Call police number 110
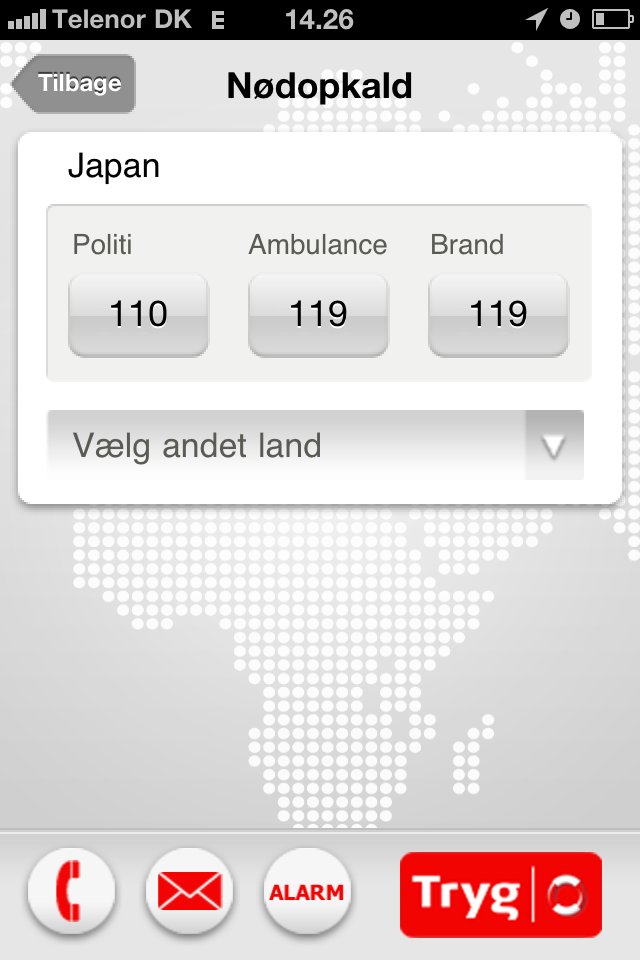Screen dimensions: 640x960 (138, 315)
